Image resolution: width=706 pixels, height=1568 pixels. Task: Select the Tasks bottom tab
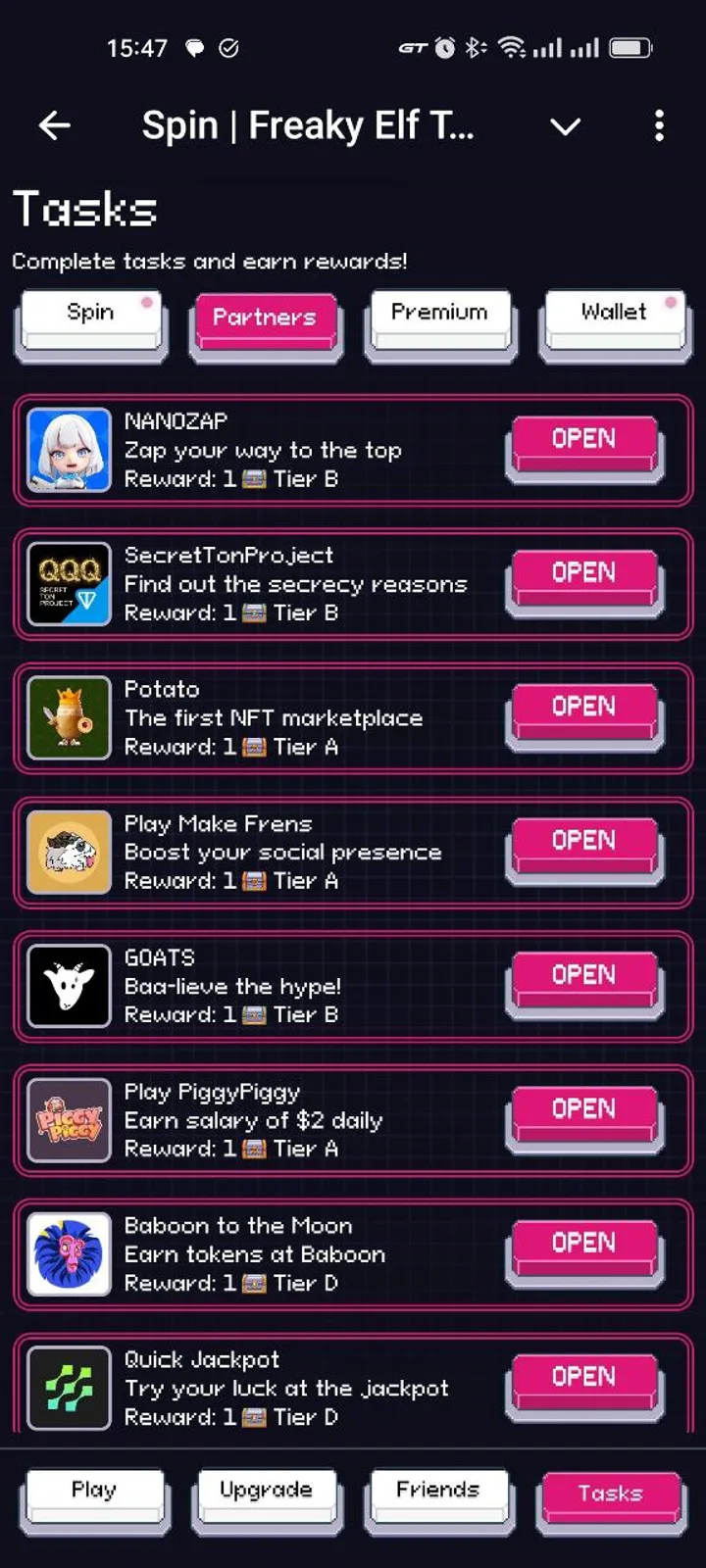[x=610, y=1496]
